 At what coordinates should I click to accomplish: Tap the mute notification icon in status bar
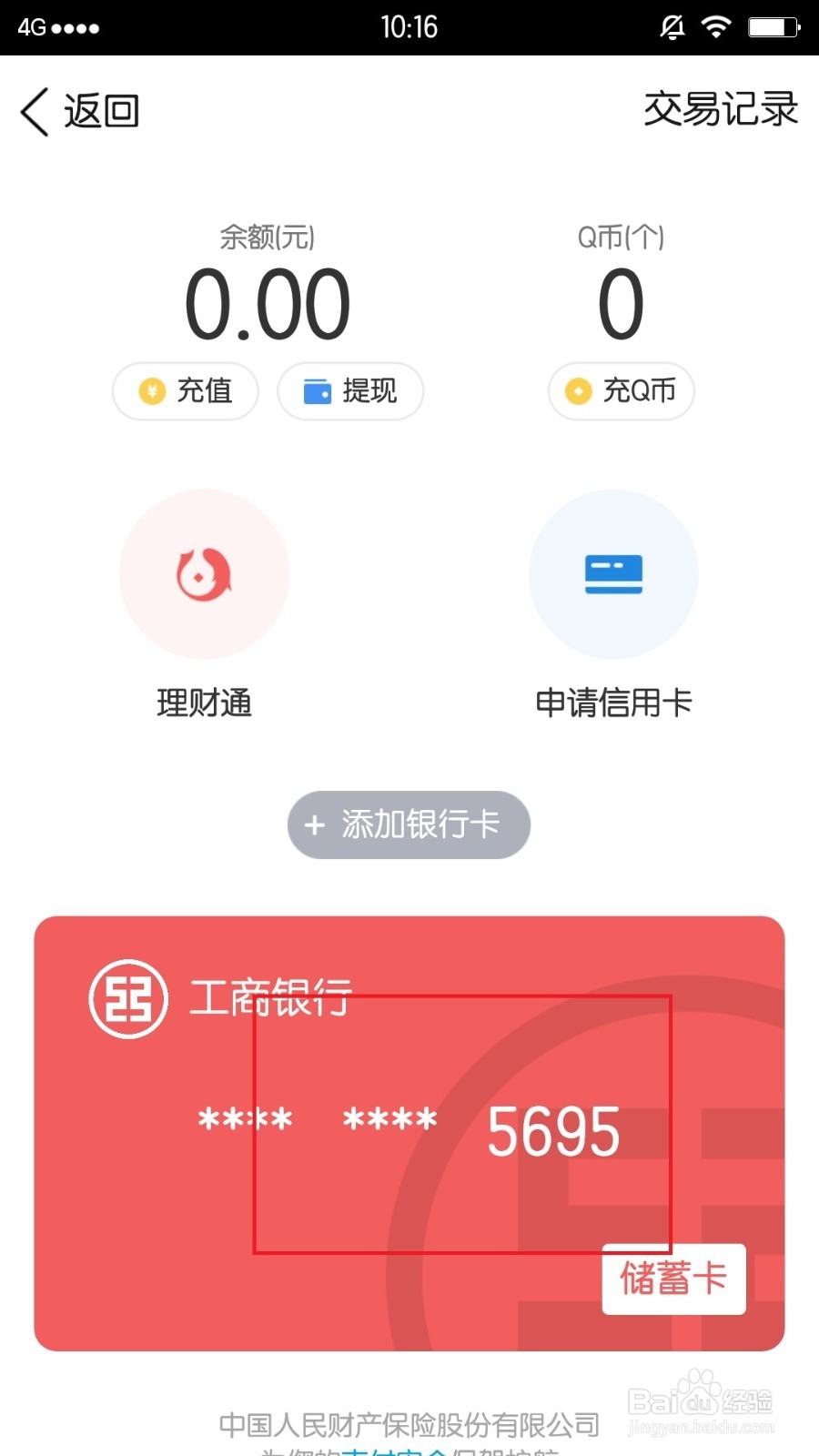pos(671,27)
